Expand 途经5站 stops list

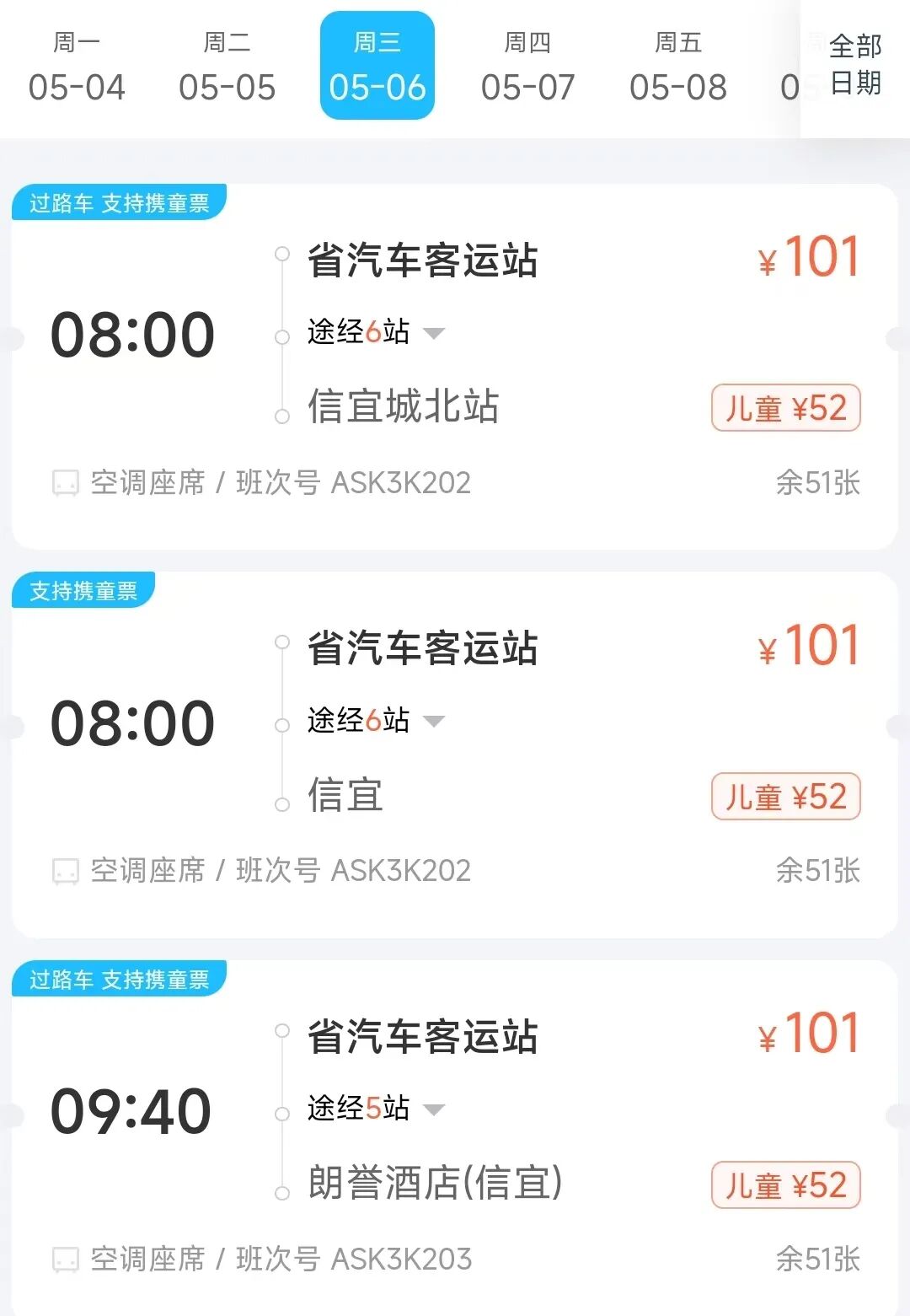pyautogui.click(x=376, y=1109)
